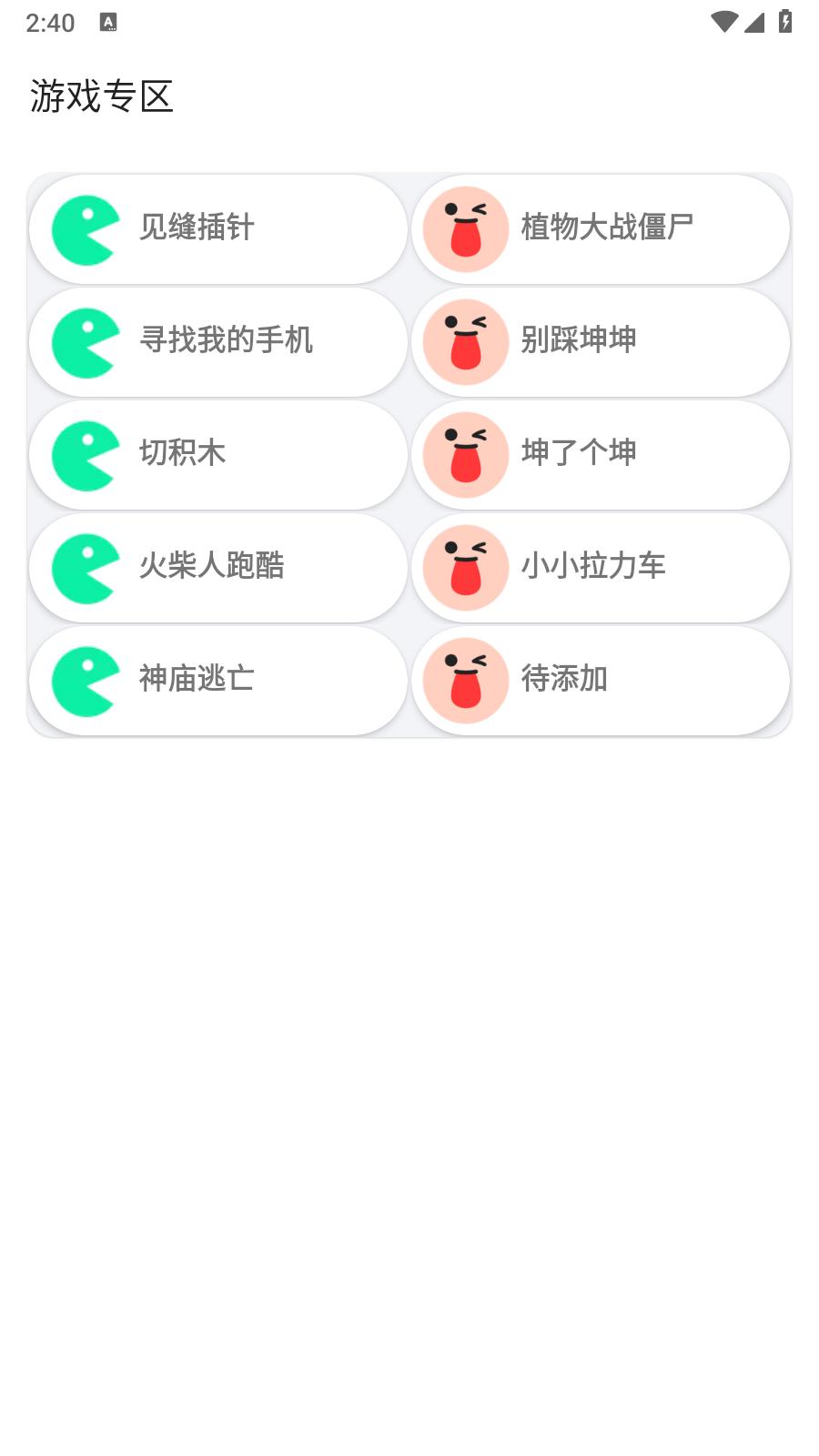
Task: Open 火柴人跑酷
Action: [218, 567]
